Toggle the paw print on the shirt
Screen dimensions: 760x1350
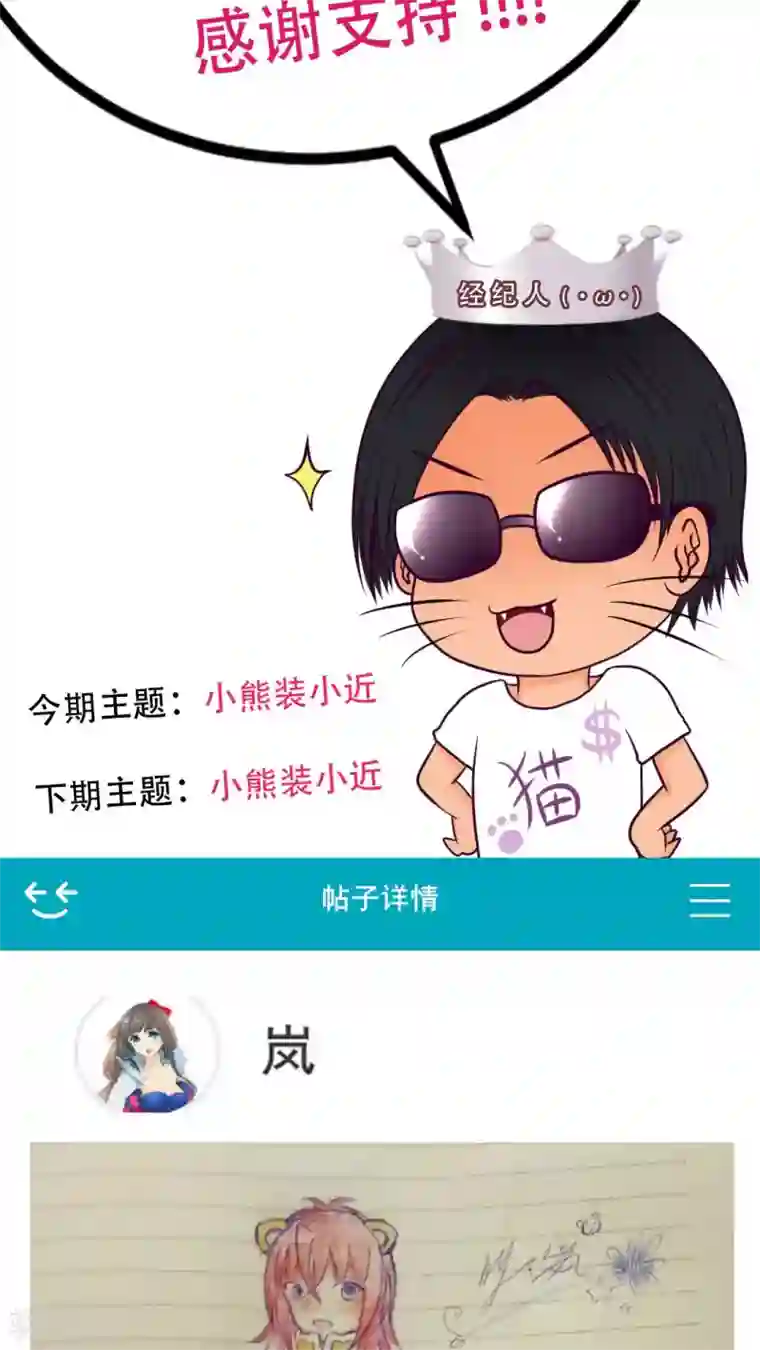(x=510, y=828)
